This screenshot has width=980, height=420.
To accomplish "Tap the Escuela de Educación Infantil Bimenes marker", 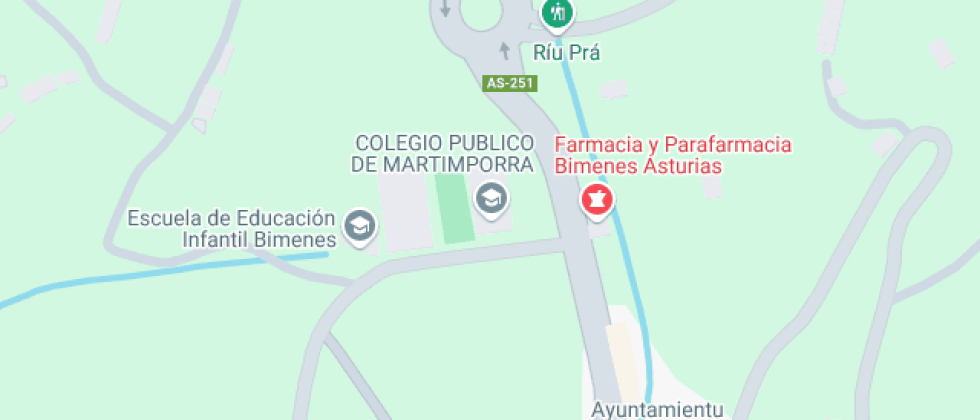I will [x=358, y=226].
